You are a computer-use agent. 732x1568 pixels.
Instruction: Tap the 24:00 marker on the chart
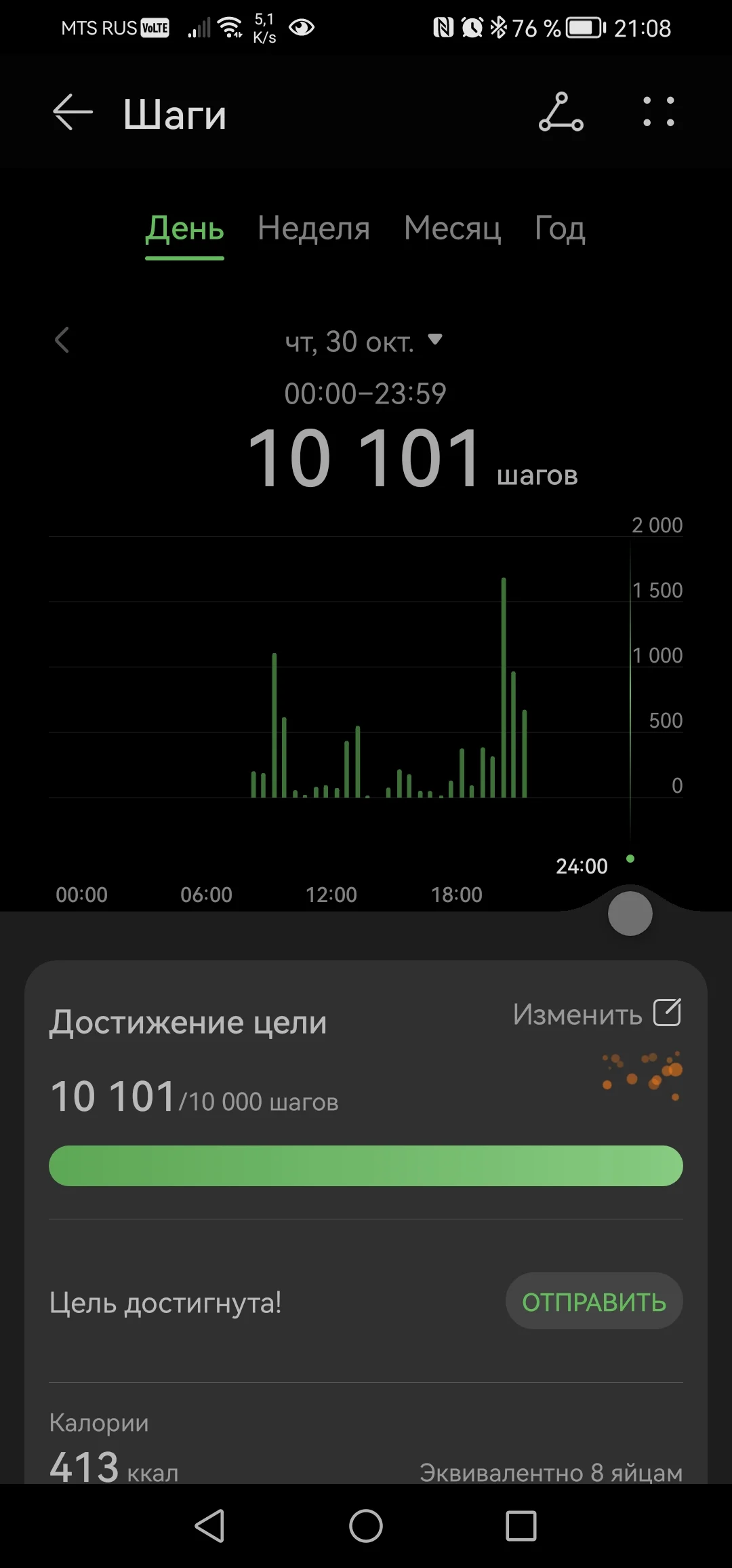582,865
